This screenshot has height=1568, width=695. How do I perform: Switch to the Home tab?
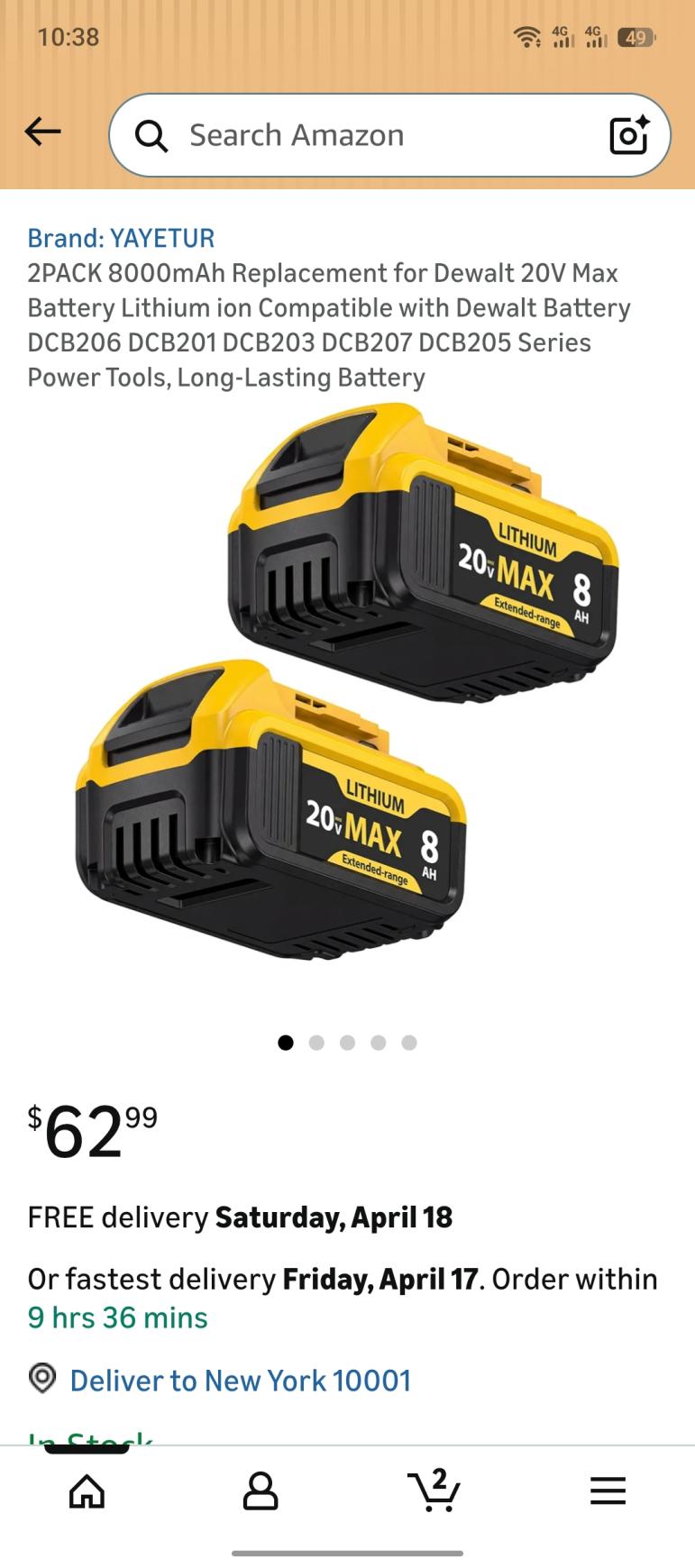pos(87,1491)
